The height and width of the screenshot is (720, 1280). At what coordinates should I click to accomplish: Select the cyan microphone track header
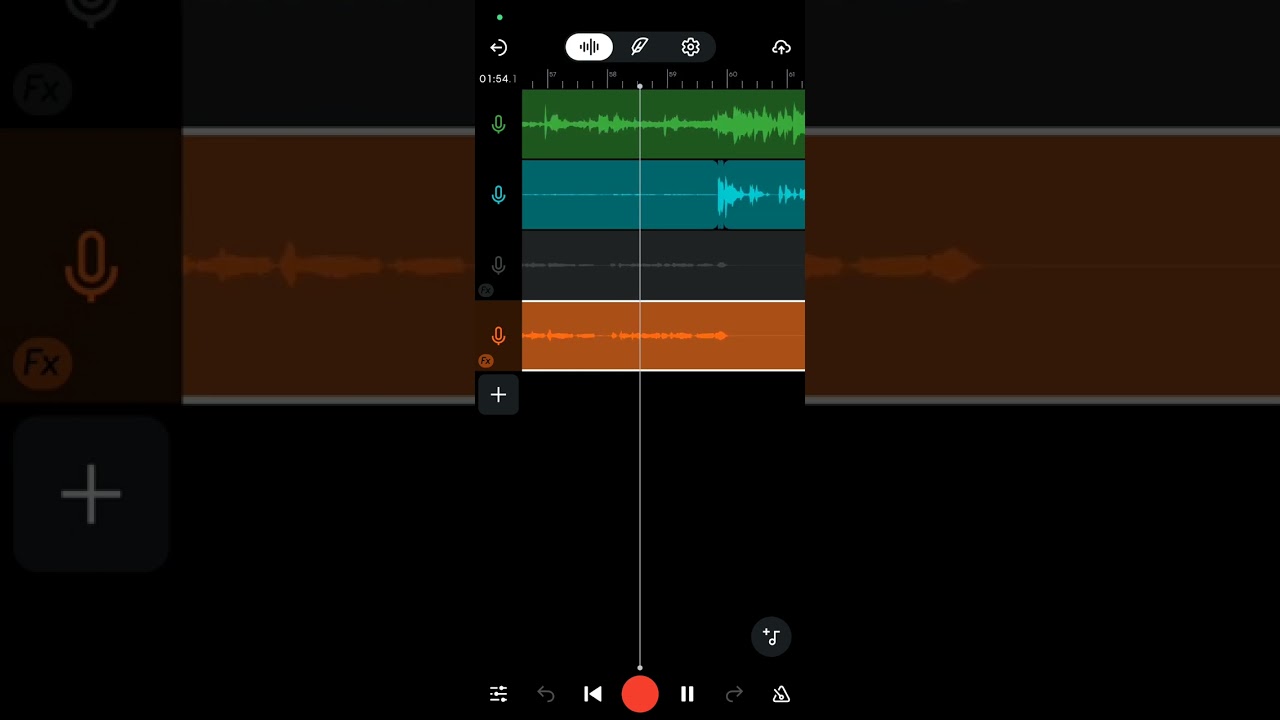(498, 195)
